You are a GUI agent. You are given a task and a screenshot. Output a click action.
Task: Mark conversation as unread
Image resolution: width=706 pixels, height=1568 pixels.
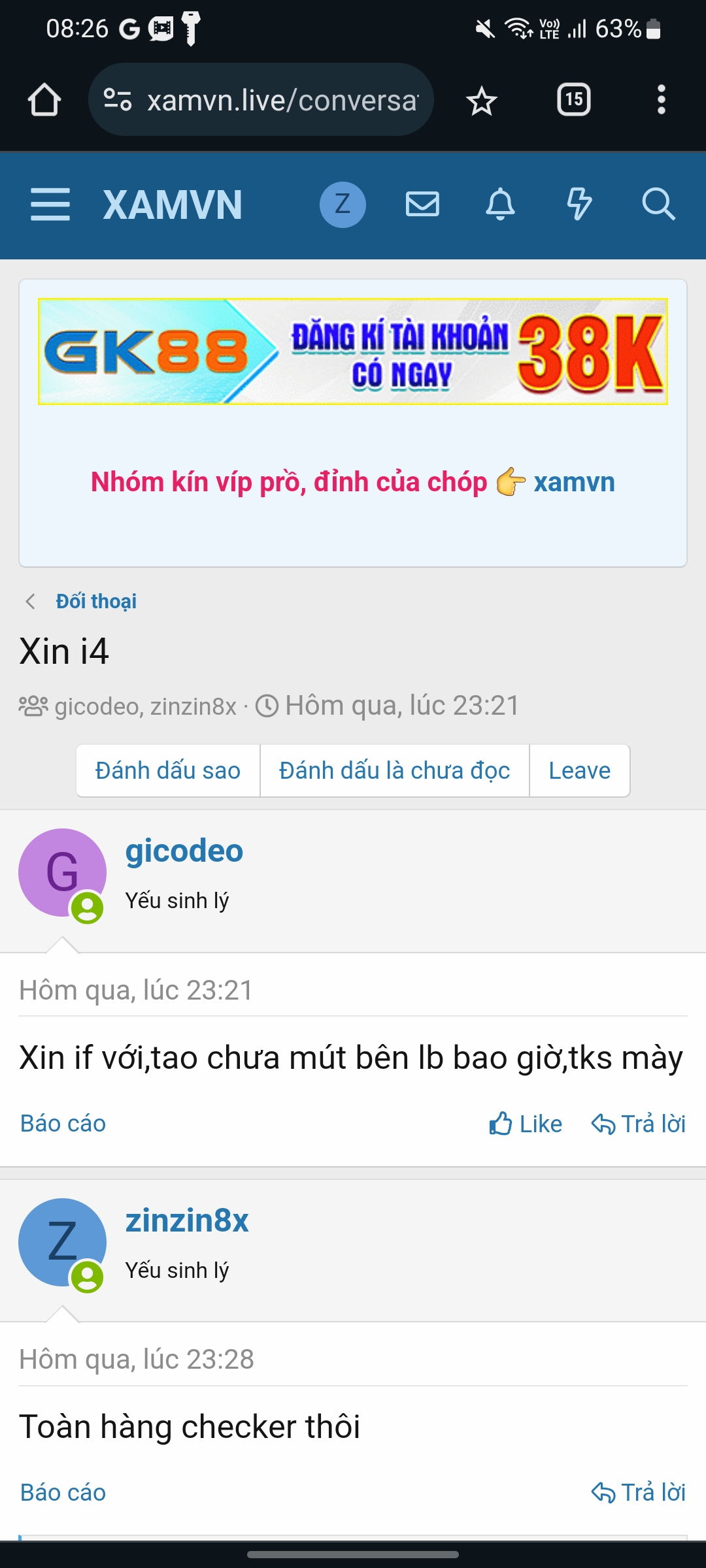(394, 771)
